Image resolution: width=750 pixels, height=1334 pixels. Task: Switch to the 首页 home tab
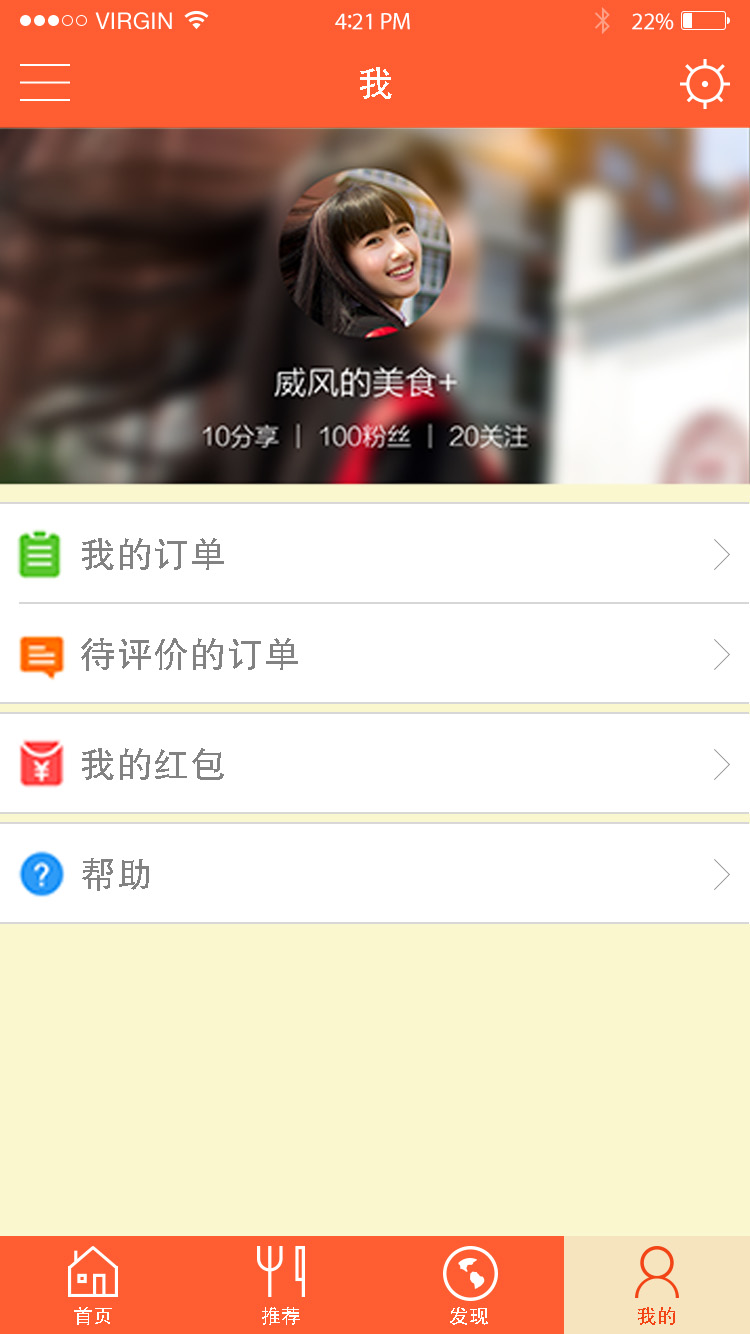[x=93, y=1285]
